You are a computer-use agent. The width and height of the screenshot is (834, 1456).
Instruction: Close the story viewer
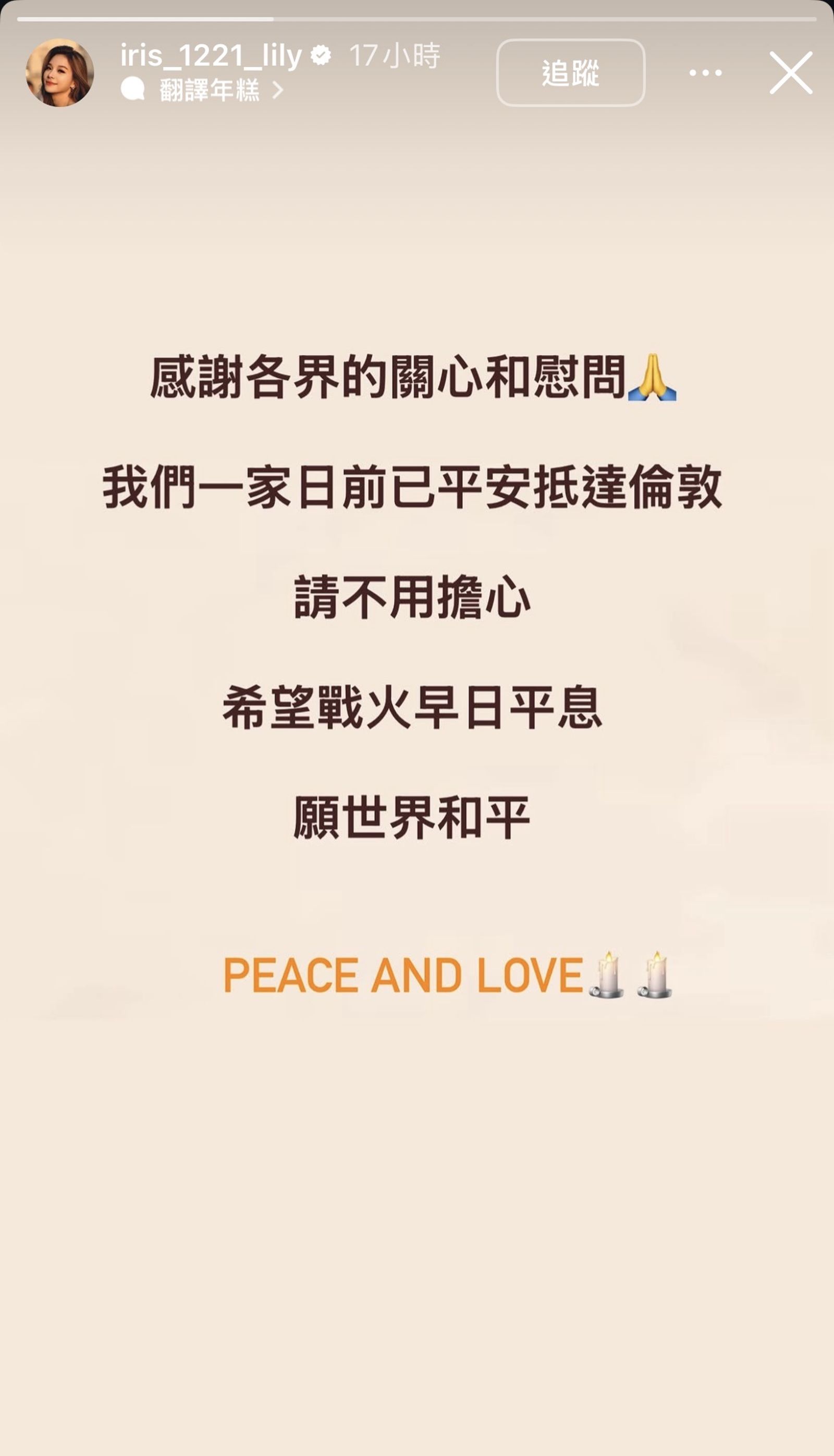pos(790,73)
